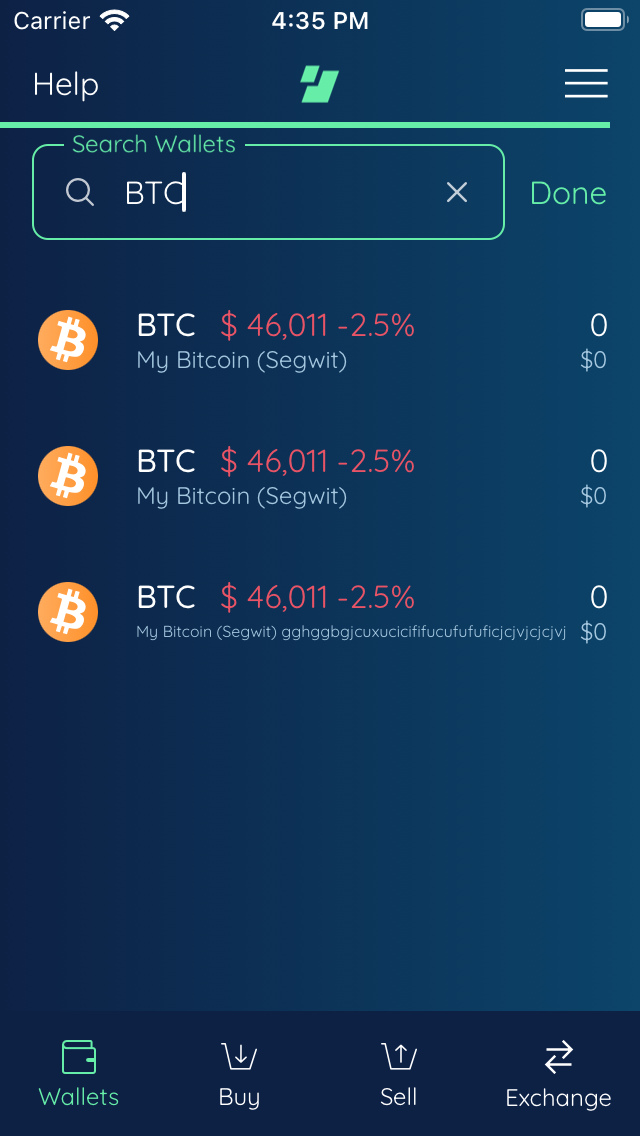This screenshot has width=640, height=1136.
Task: Open the Help link
Action: [66, 85]
